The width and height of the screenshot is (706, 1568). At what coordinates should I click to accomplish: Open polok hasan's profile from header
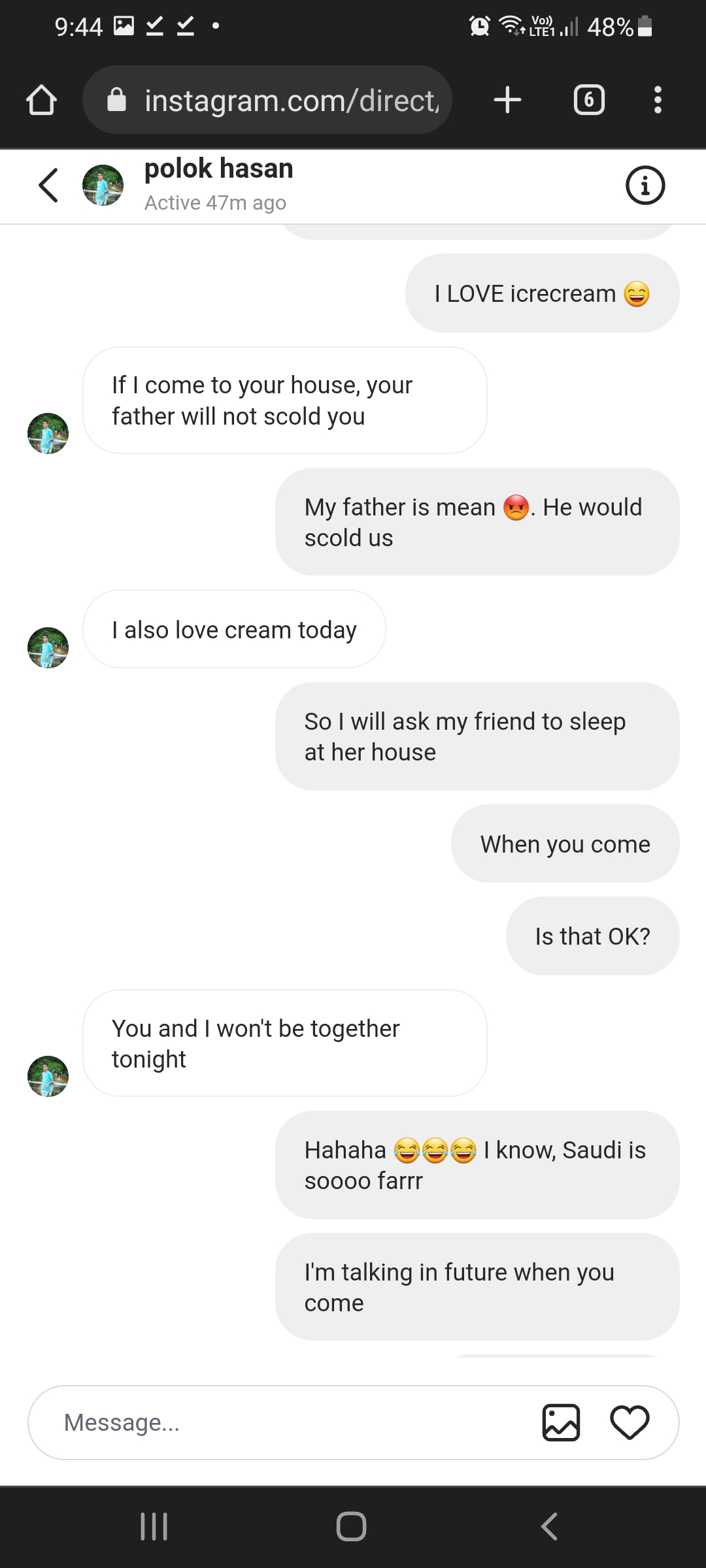coord(218,169)
